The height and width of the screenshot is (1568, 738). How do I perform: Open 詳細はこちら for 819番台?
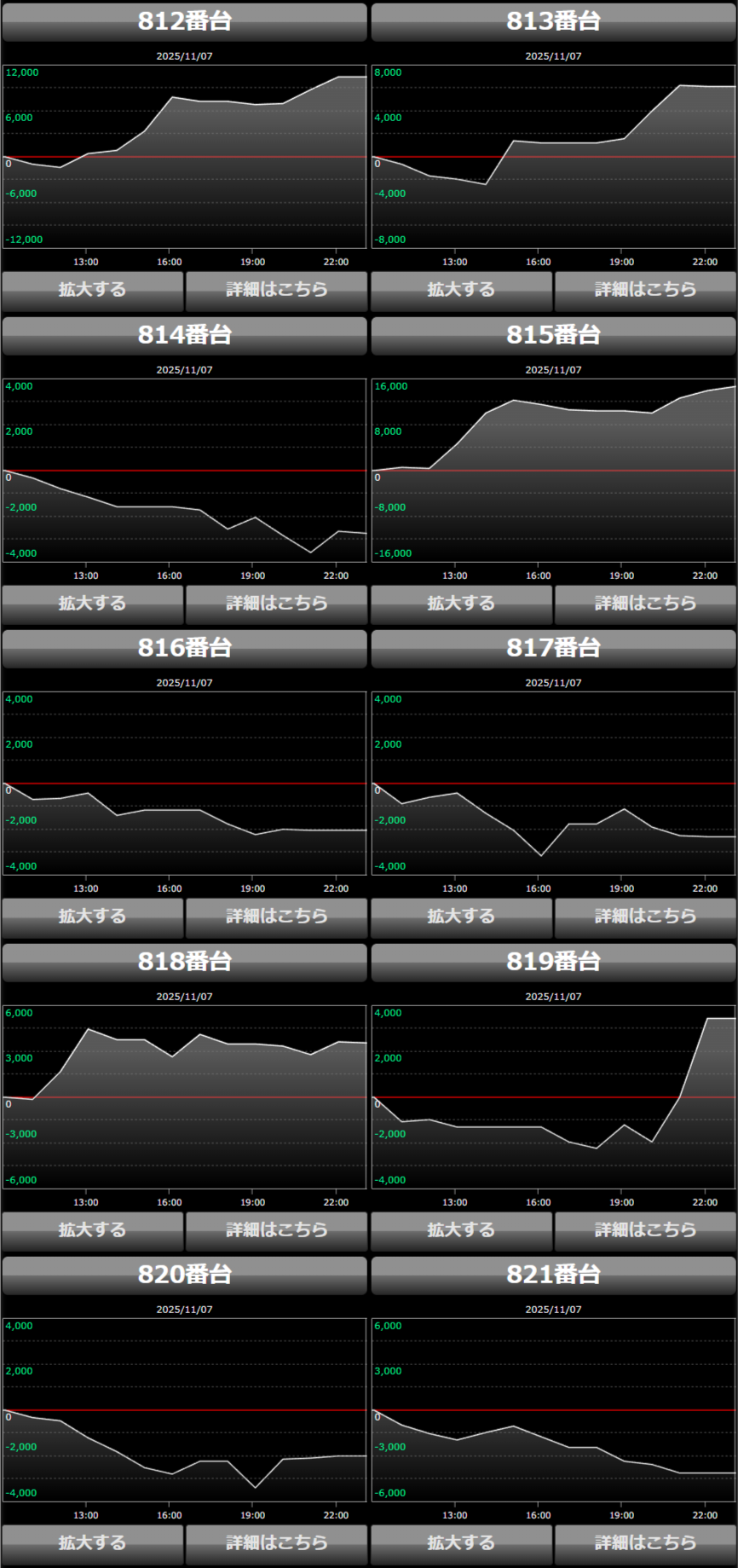point(645,1230)
